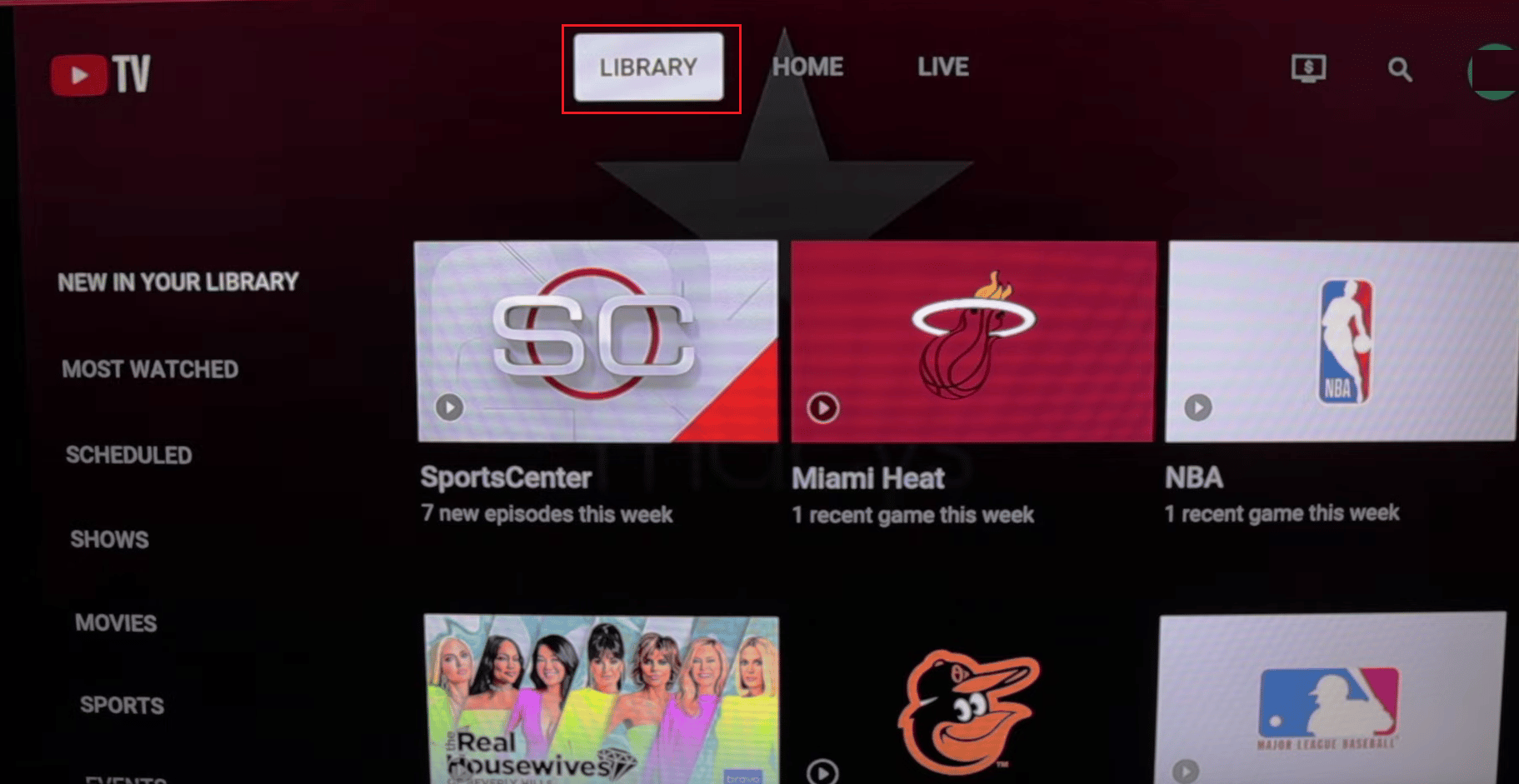Image resolution: width=1519 pixels, height=784 pixels.
Task: Open the NBA card
Action: coord(1340,342)
